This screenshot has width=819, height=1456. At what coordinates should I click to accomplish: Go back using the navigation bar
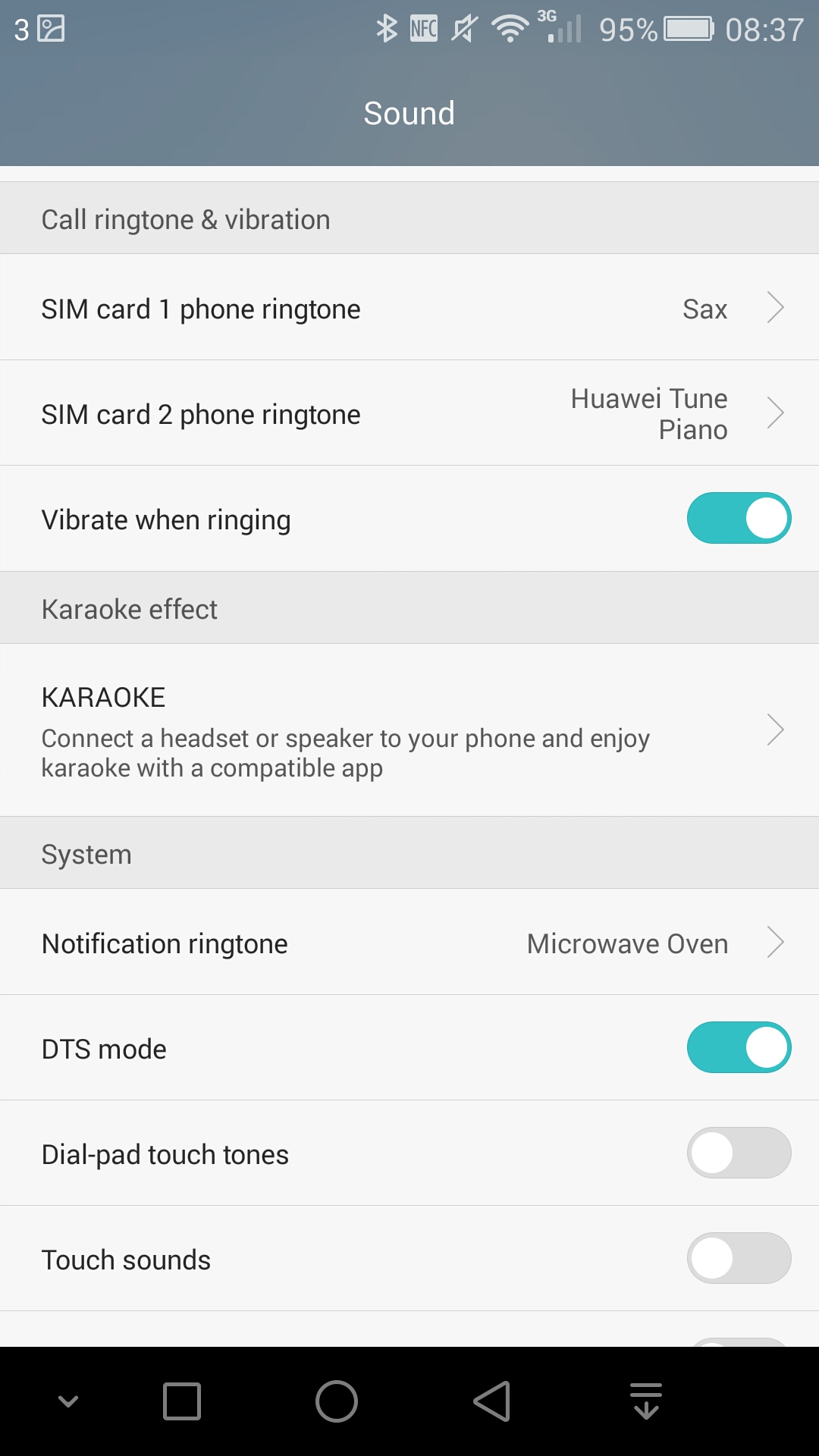491,1401
